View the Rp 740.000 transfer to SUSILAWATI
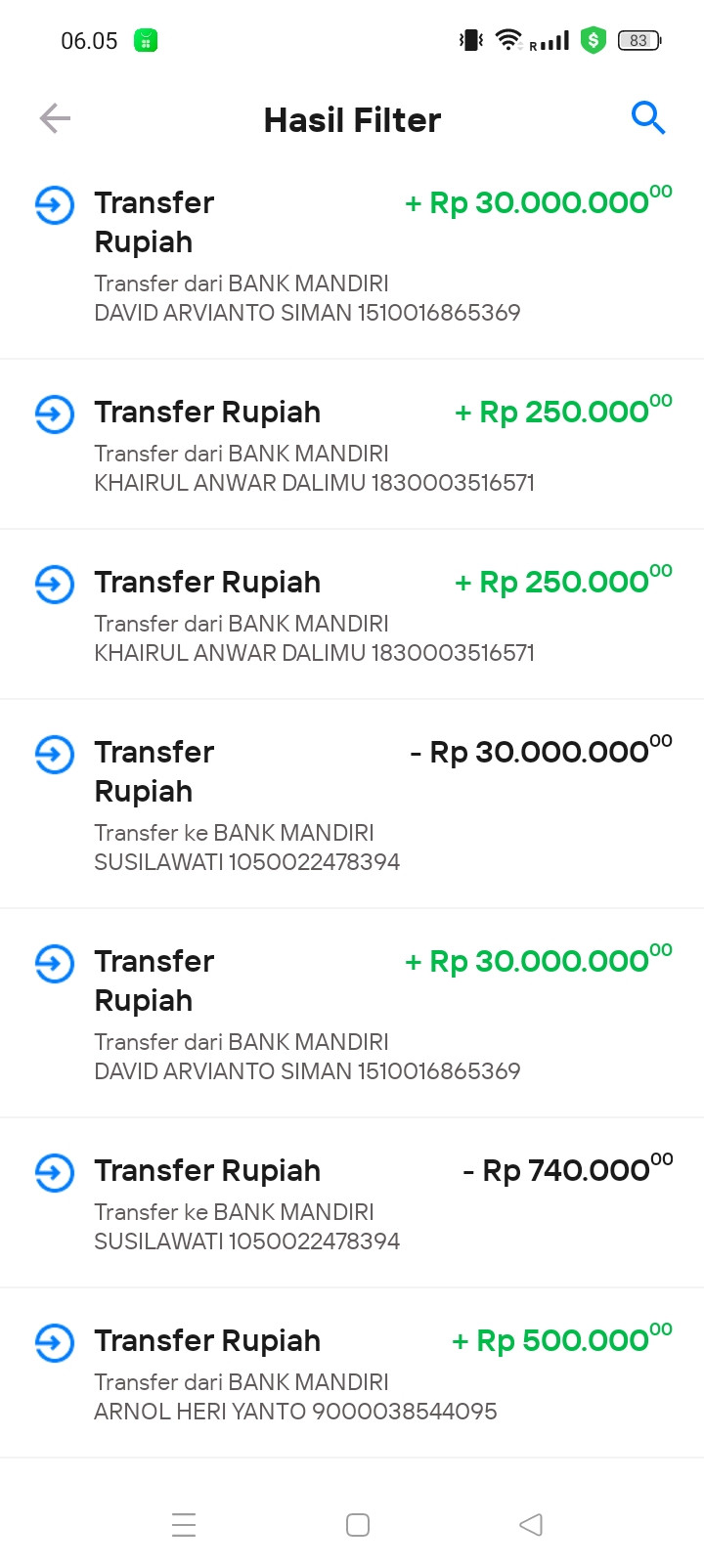Image resolution: width=704 pixels, height=1568 pixels. (x=352, y=1202)
